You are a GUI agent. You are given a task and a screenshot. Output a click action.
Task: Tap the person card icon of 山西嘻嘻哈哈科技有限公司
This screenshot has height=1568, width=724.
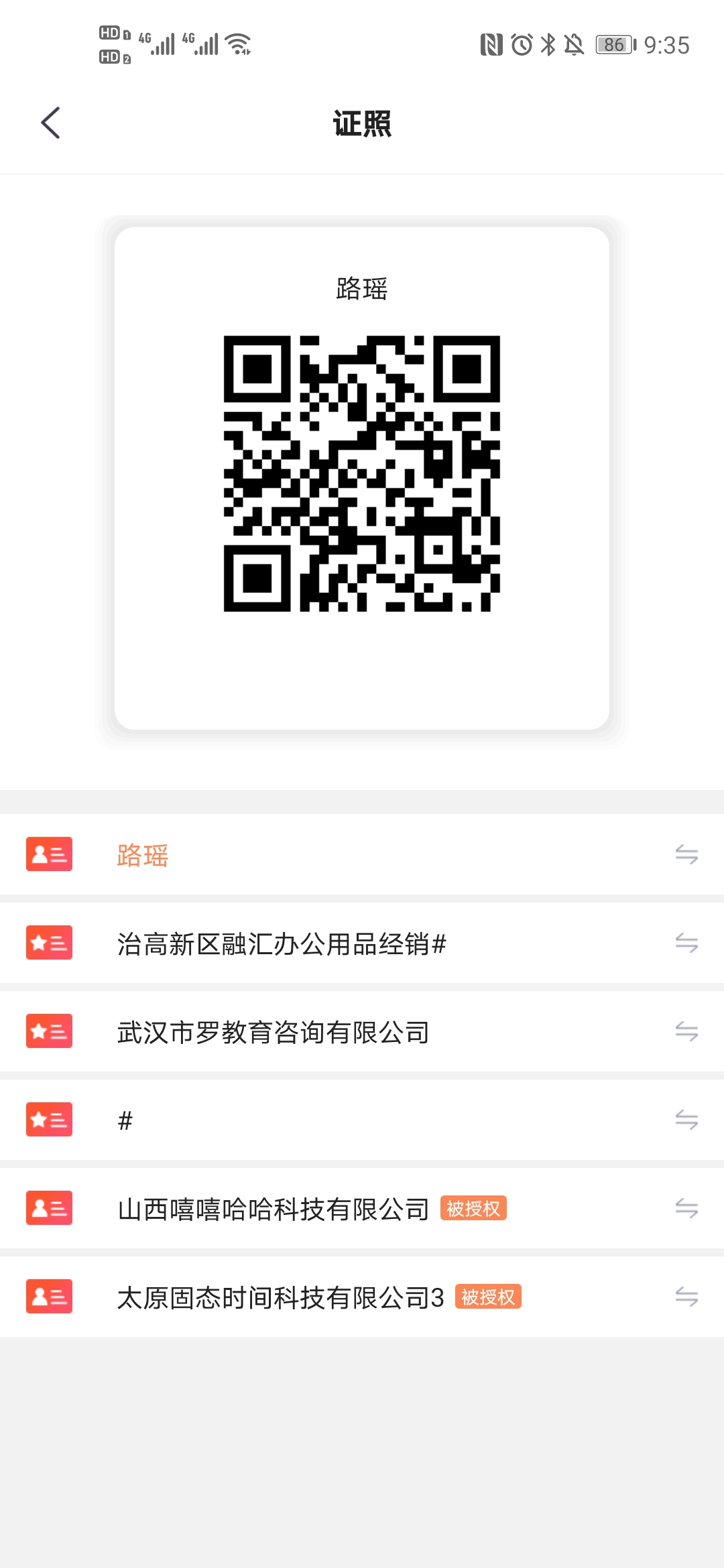pos(49,1208)
